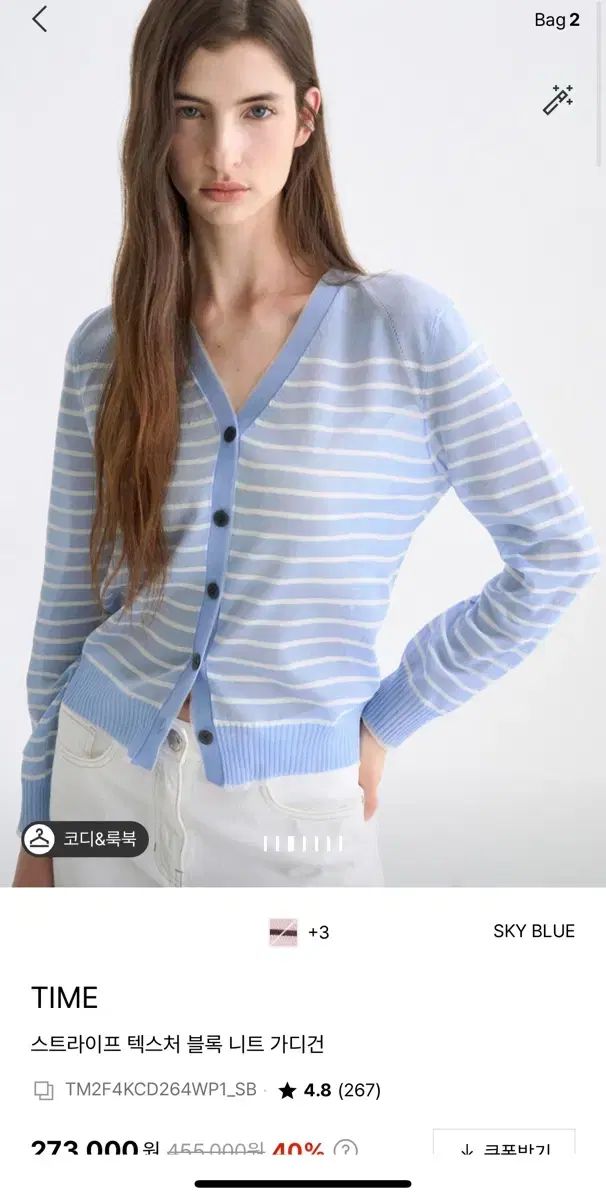The image size is (606, 1200).
Task: Open the shopping Bag
Action: [x=556, y=20]
